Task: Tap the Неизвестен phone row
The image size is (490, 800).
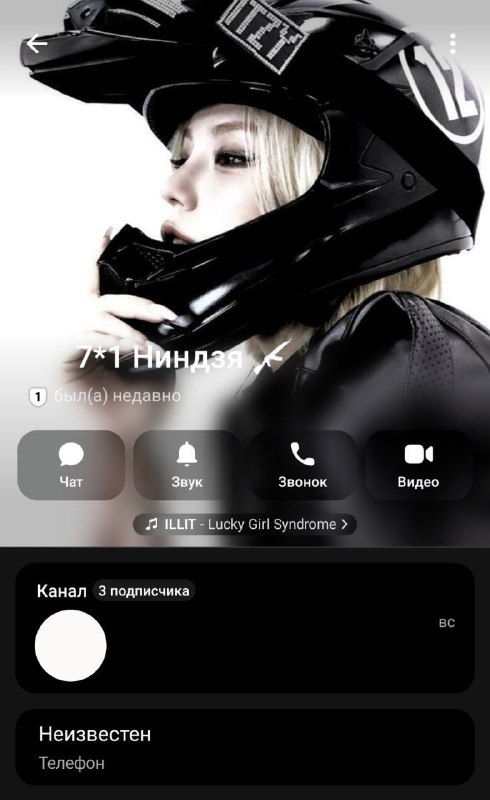Action: [245, 747]
